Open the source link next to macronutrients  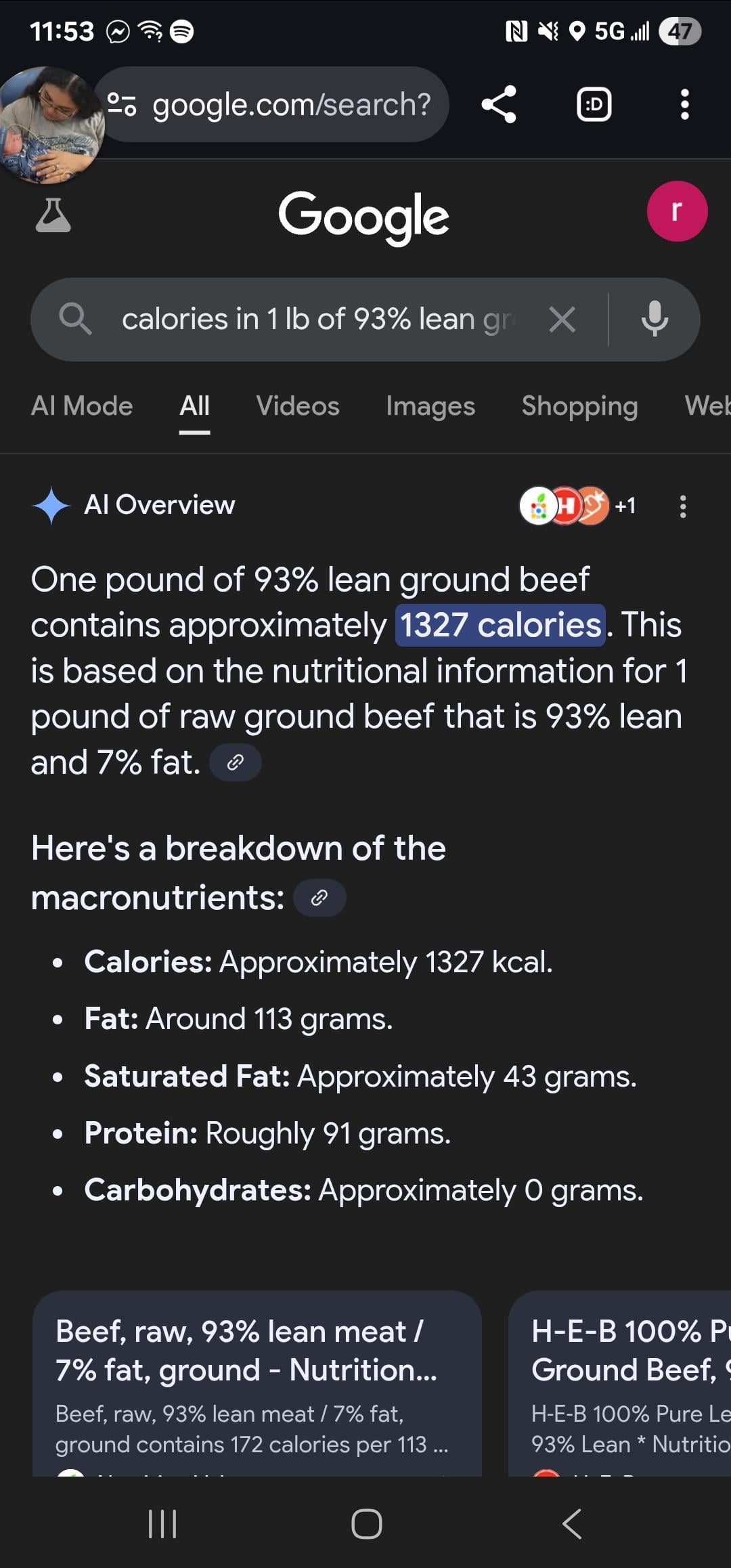click(x=319, y=898)
